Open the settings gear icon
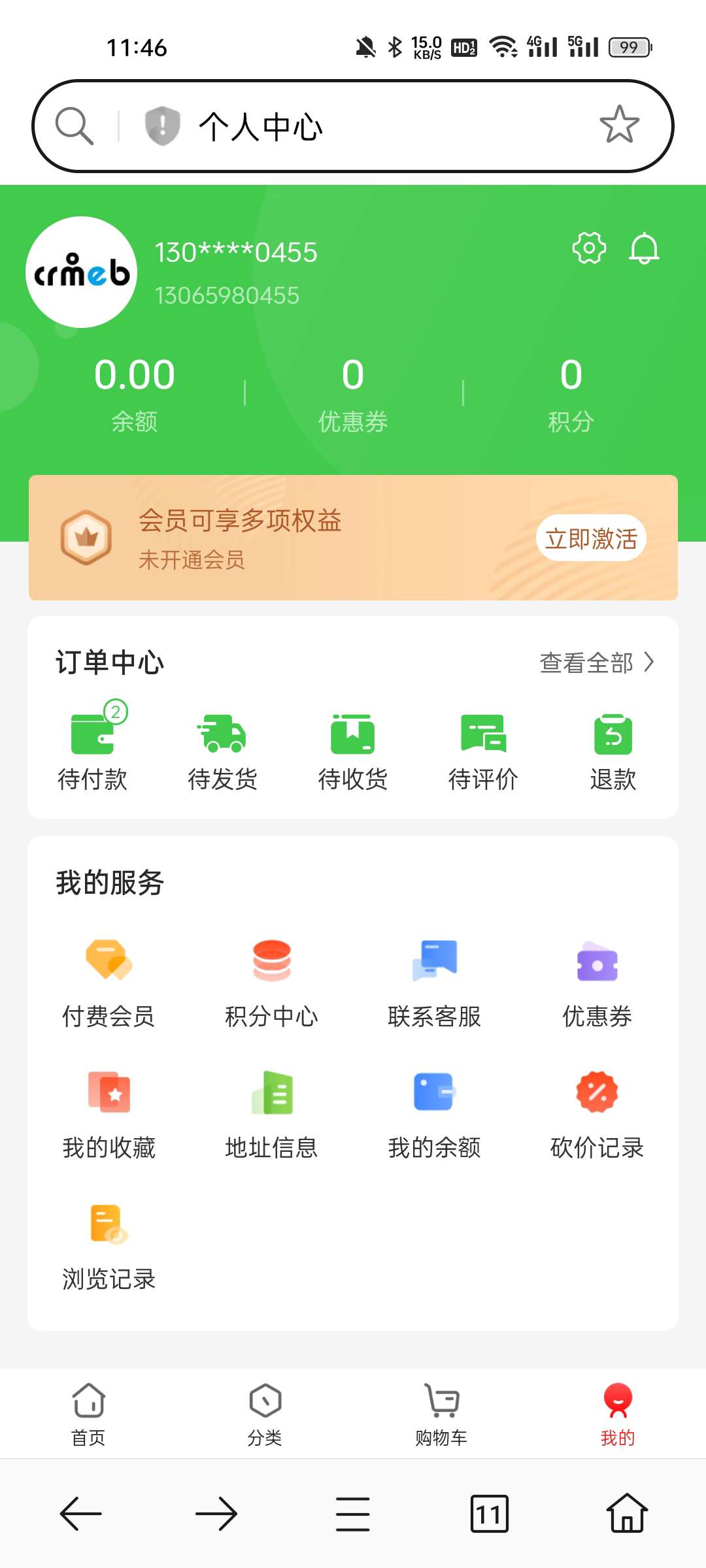The image size is (706, 1568). (589, 248)
